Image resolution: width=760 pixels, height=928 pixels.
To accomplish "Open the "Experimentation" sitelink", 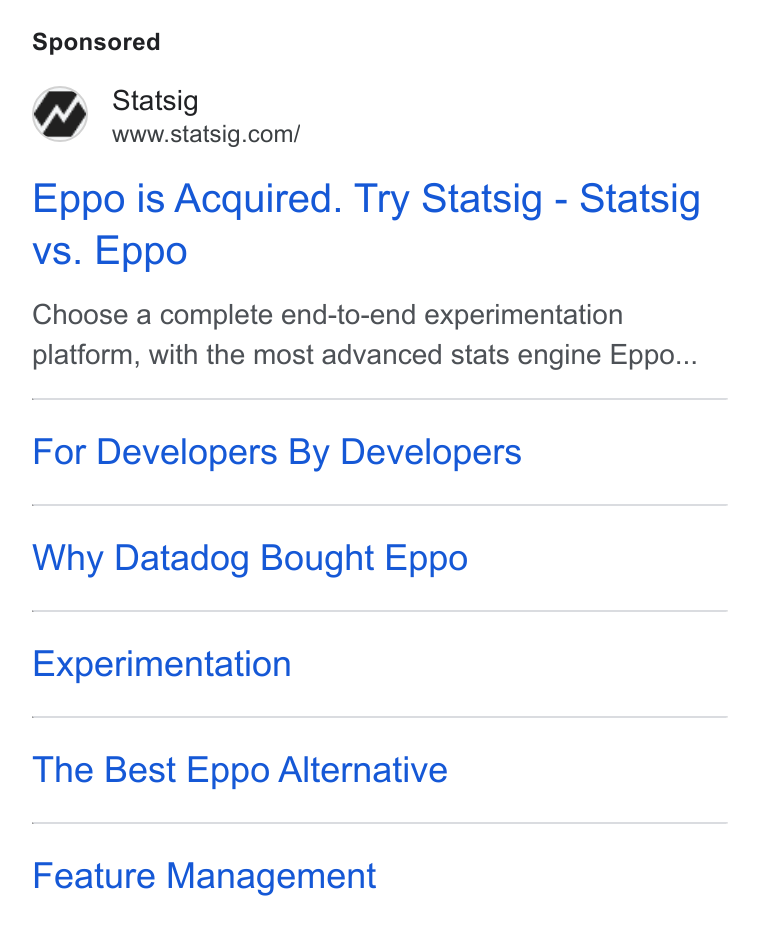I will [161, 664].
